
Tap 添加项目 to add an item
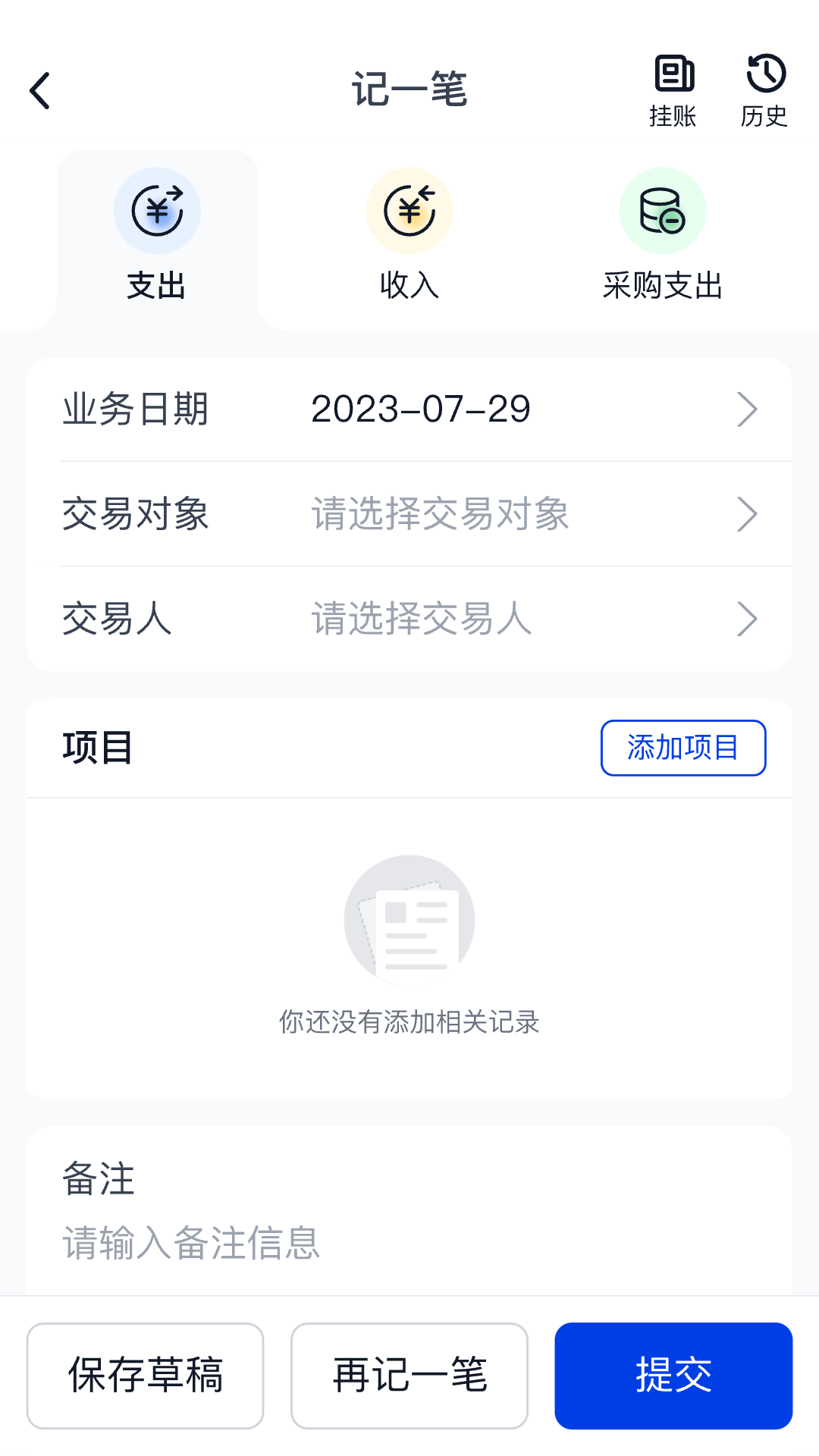click(x=682, y=748)
